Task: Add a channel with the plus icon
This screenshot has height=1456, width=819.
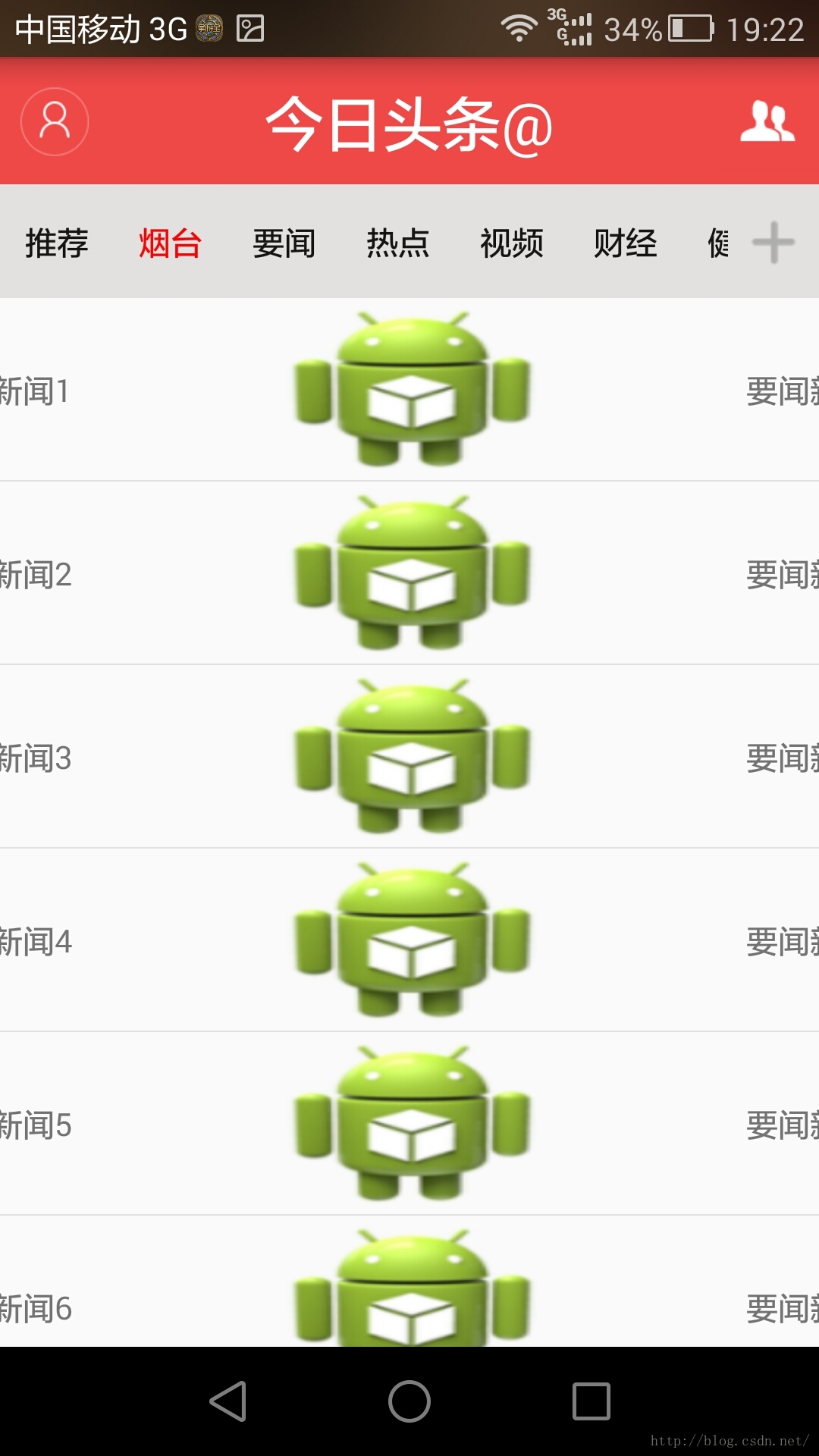Action: pos(773,243)
